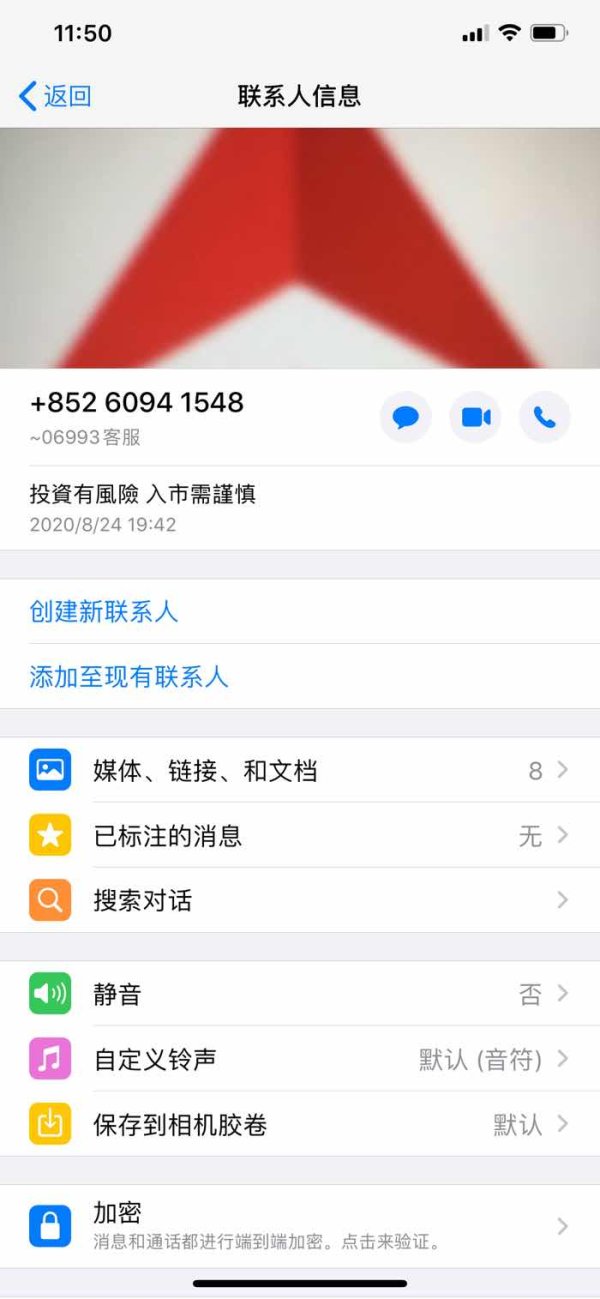600x1299 pixels.
Task: Change 自定义铃声 setting
Action: coord(300,1059)
